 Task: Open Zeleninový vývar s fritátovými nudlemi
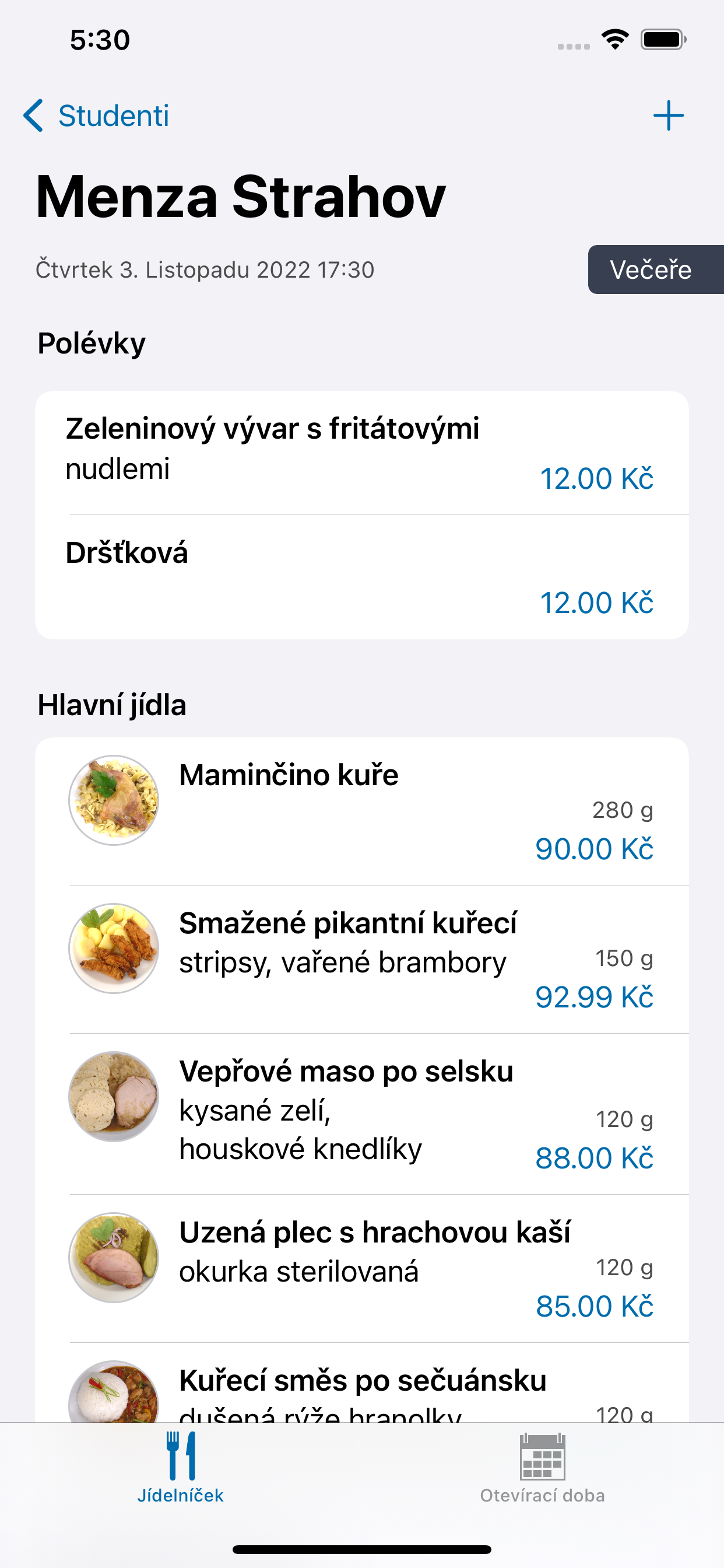click(361, 453)
